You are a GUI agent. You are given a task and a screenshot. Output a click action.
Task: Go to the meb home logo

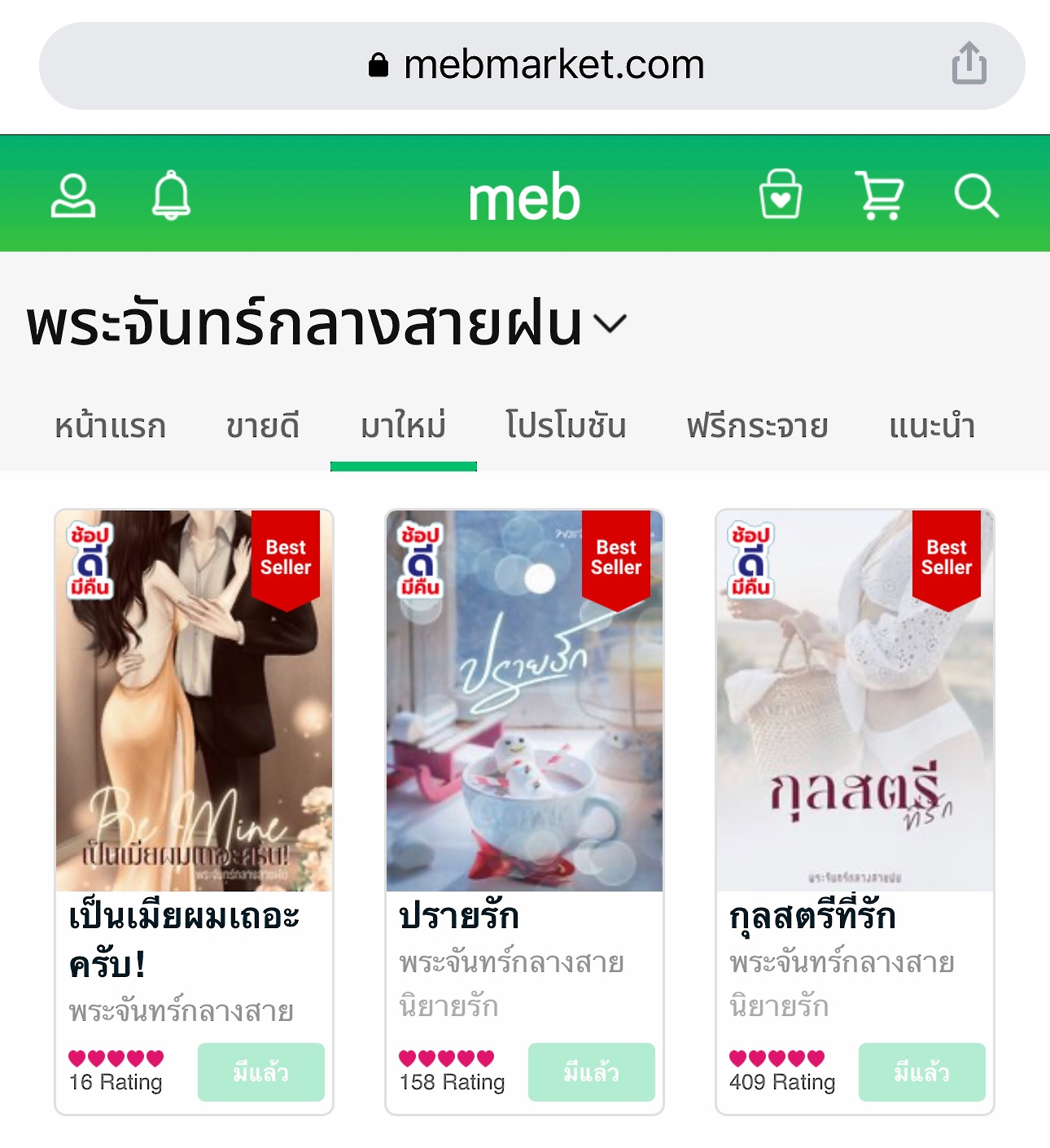point(524,197)
